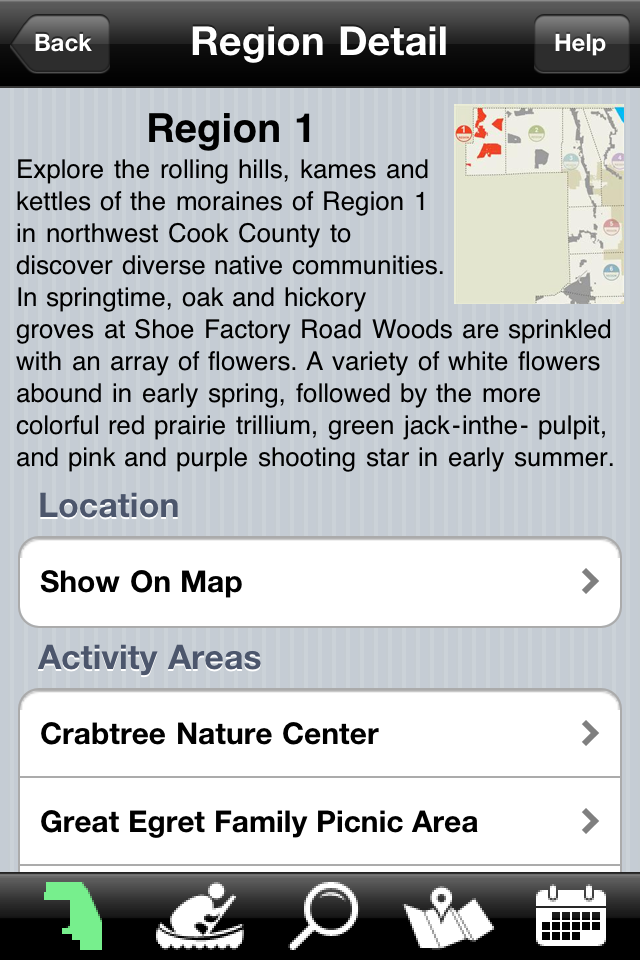Image resolution: width=640 pixels, height=960 pixels.
Task: Open the calendar events tab
Action: (571, 916)
